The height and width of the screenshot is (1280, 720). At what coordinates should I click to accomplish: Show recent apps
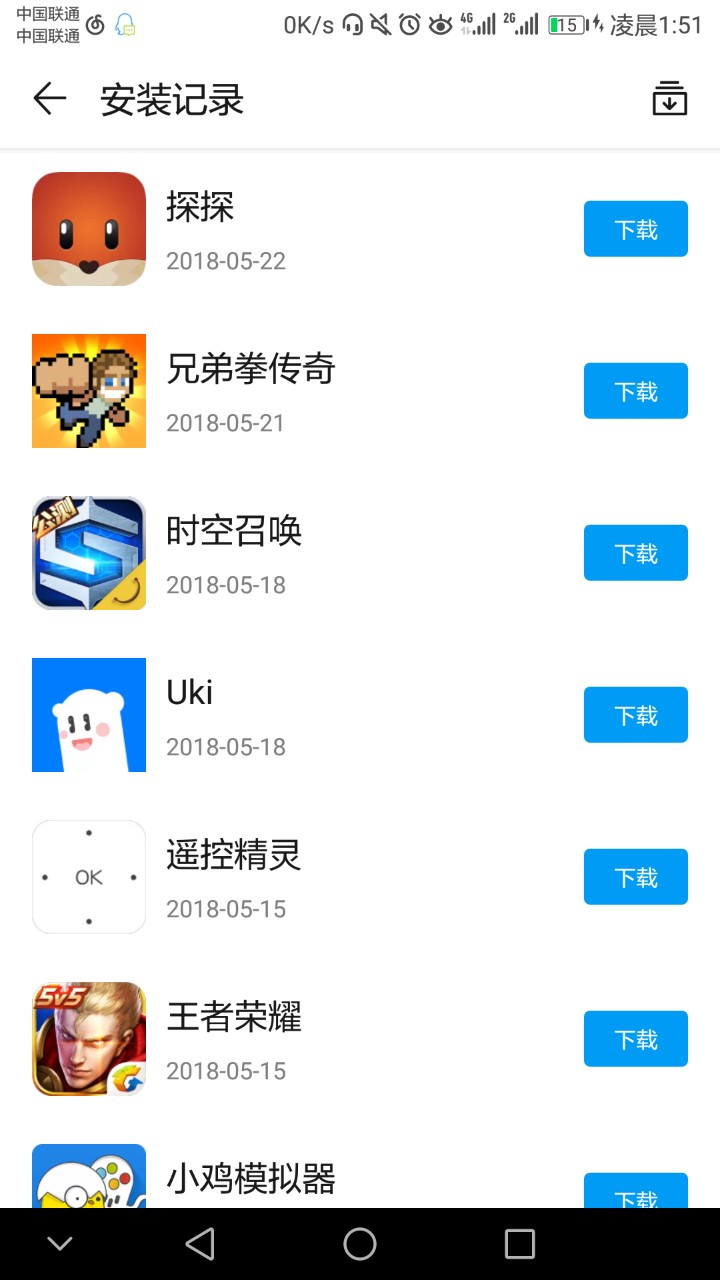point(520,1244)
